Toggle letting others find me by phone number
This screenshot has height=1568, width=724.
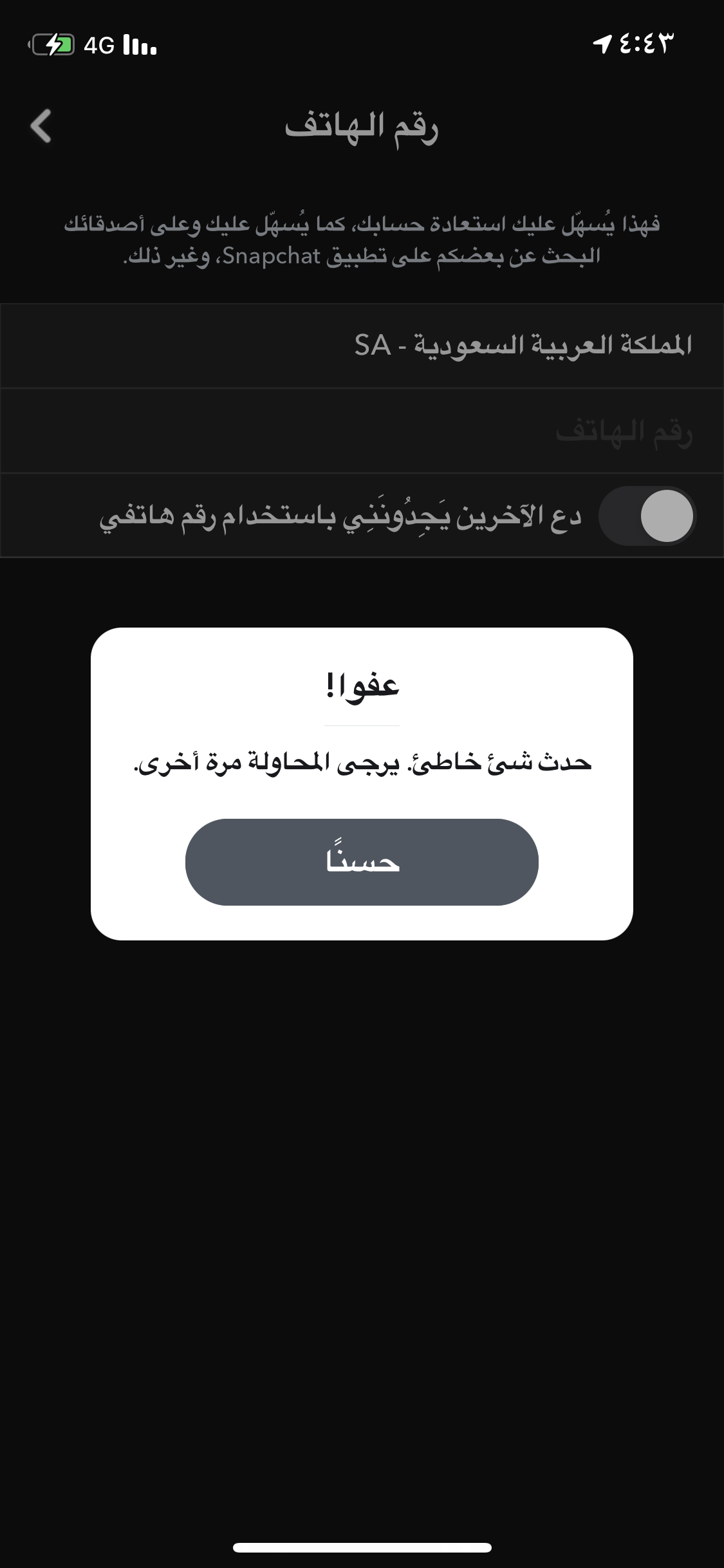pyautogui.click(x=647, y=516)
